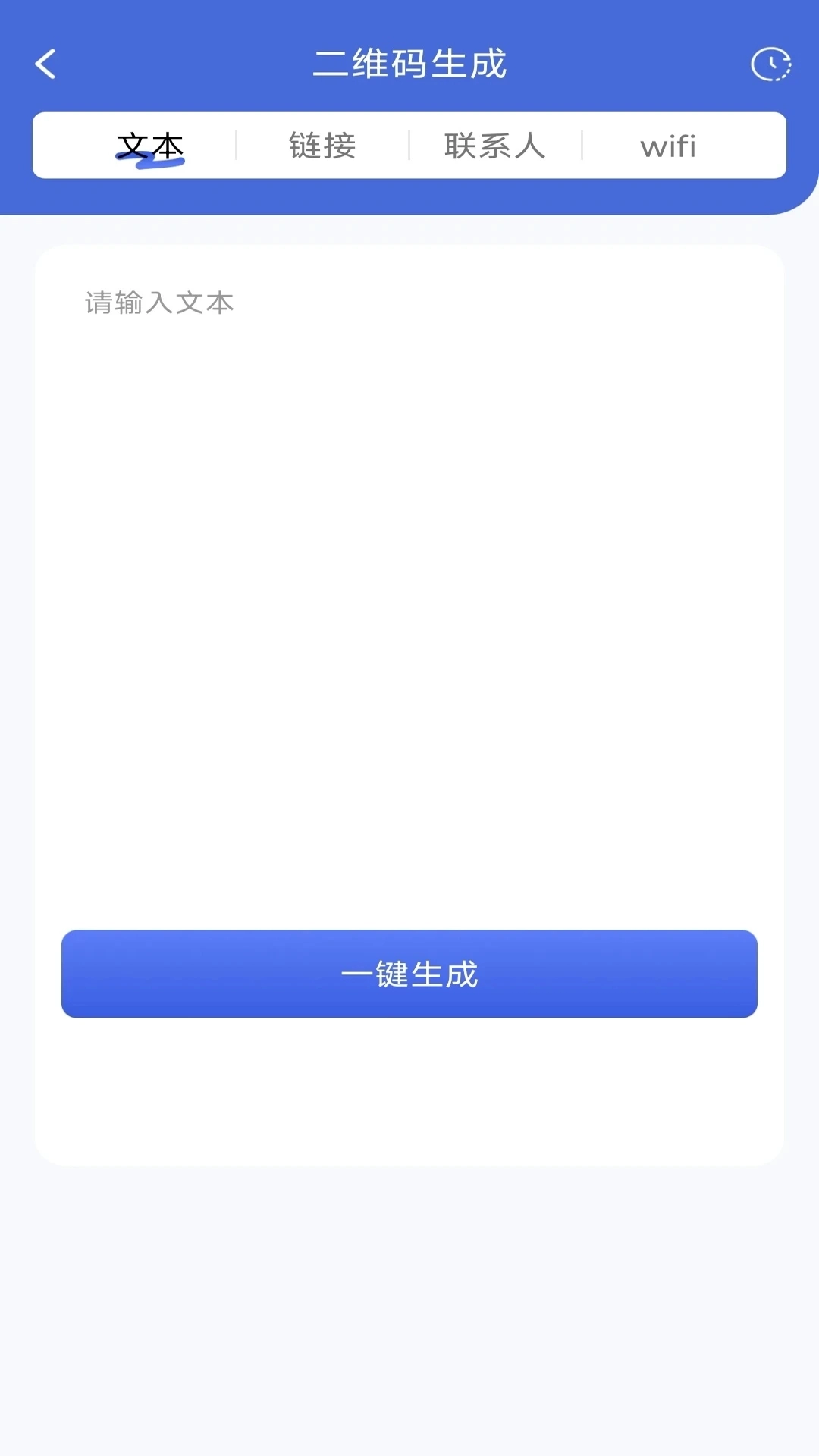Switch to the 链接 tab

[321, 146]
